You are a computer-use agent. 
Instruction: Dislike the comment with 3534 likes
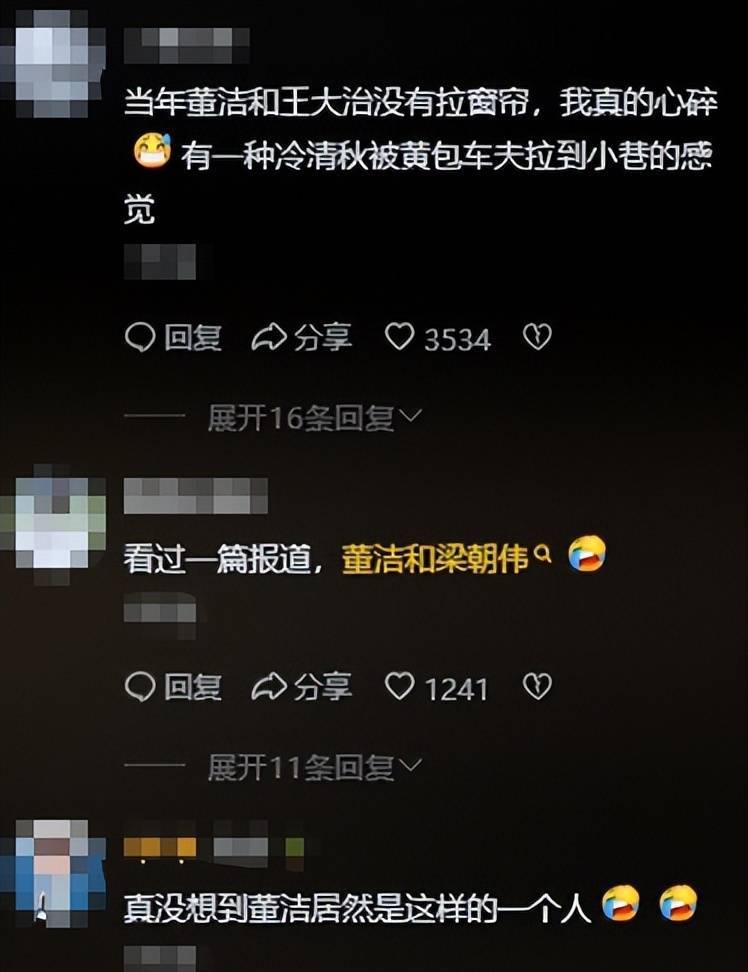[x=537, y=339]
